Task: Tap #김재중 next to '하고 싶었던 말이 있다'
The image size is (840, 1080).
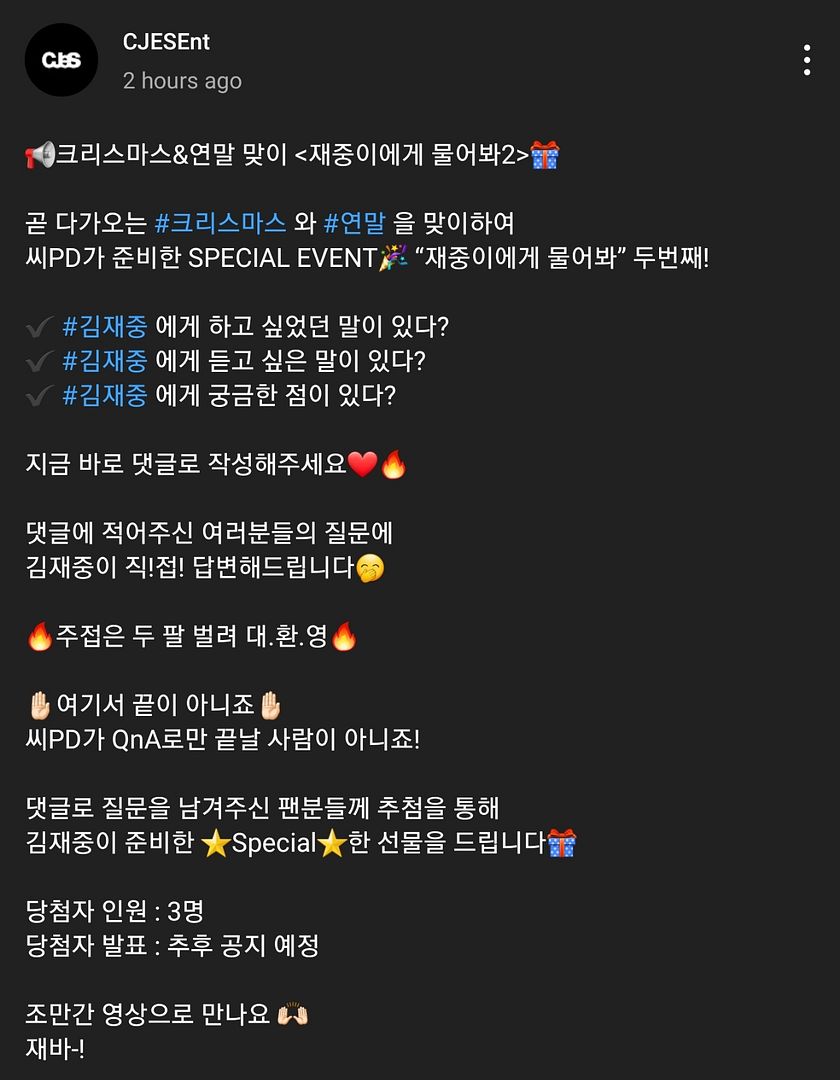Action: click(105, 326)
